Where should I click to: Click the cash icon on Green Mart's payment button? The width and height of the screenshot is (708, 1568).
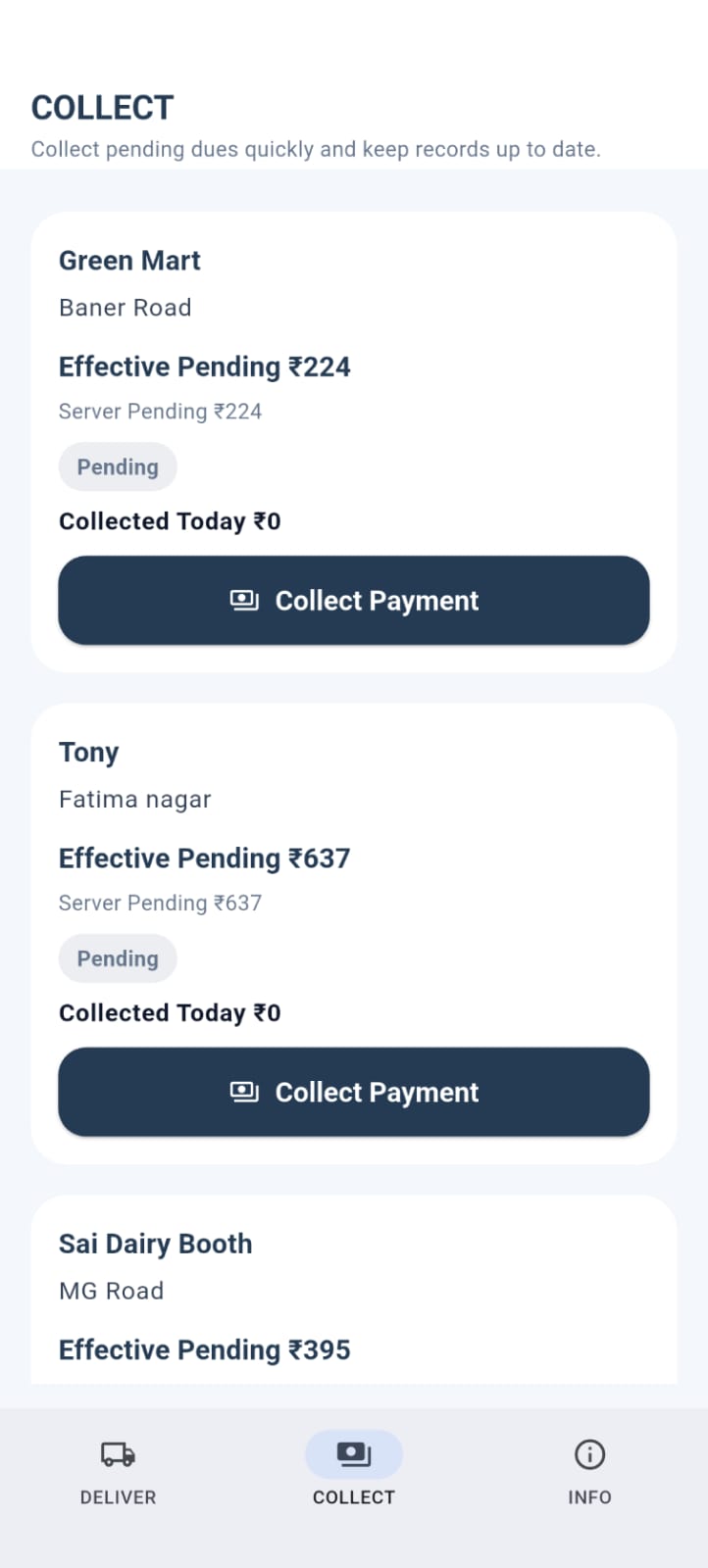click(244, 600)
